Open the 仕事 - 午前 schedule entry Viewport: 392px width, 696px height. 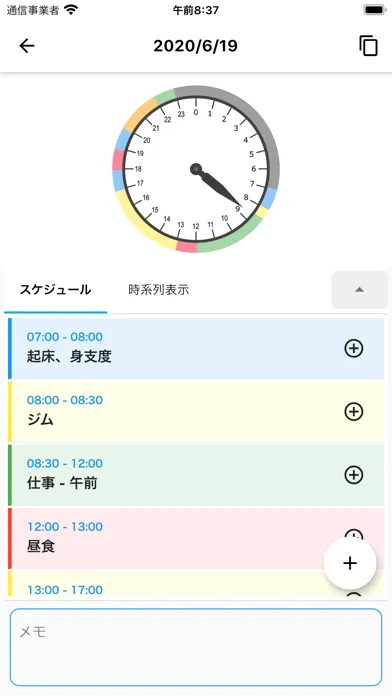point(196,475)
